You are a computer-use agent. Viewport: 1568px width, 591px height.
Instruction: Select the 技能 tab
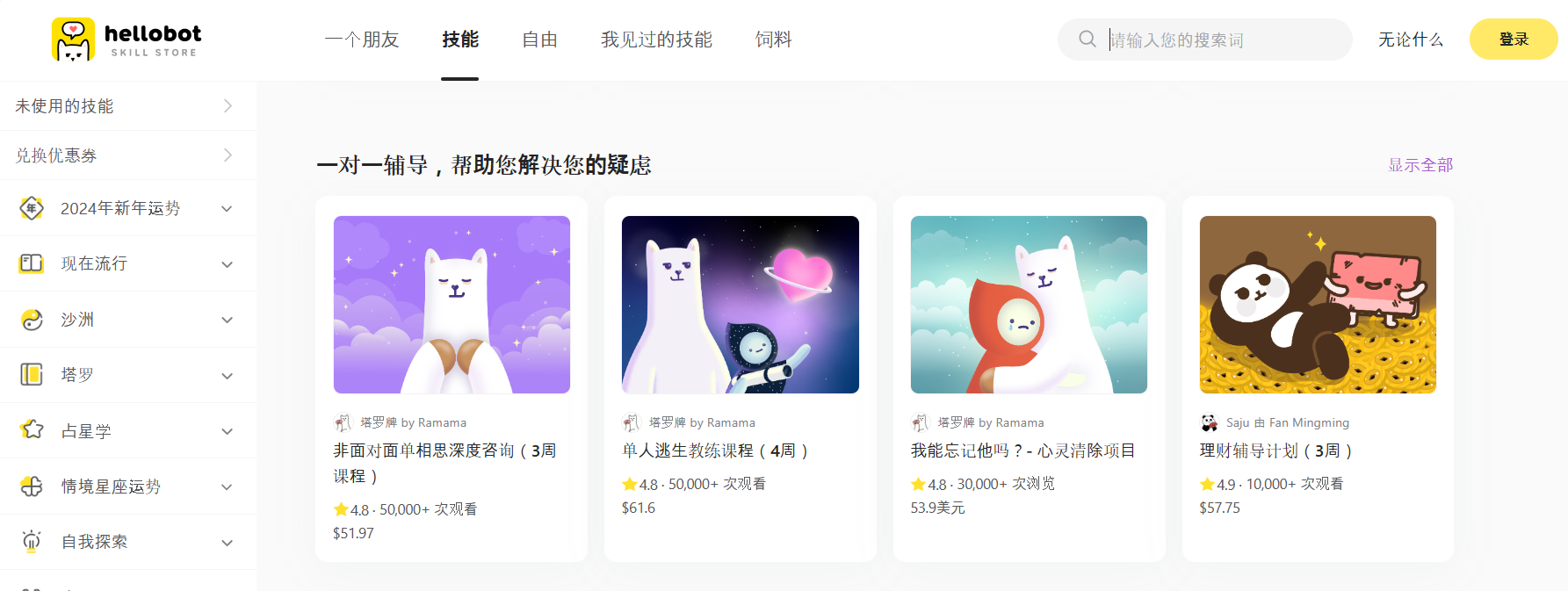tap(460, 40)
